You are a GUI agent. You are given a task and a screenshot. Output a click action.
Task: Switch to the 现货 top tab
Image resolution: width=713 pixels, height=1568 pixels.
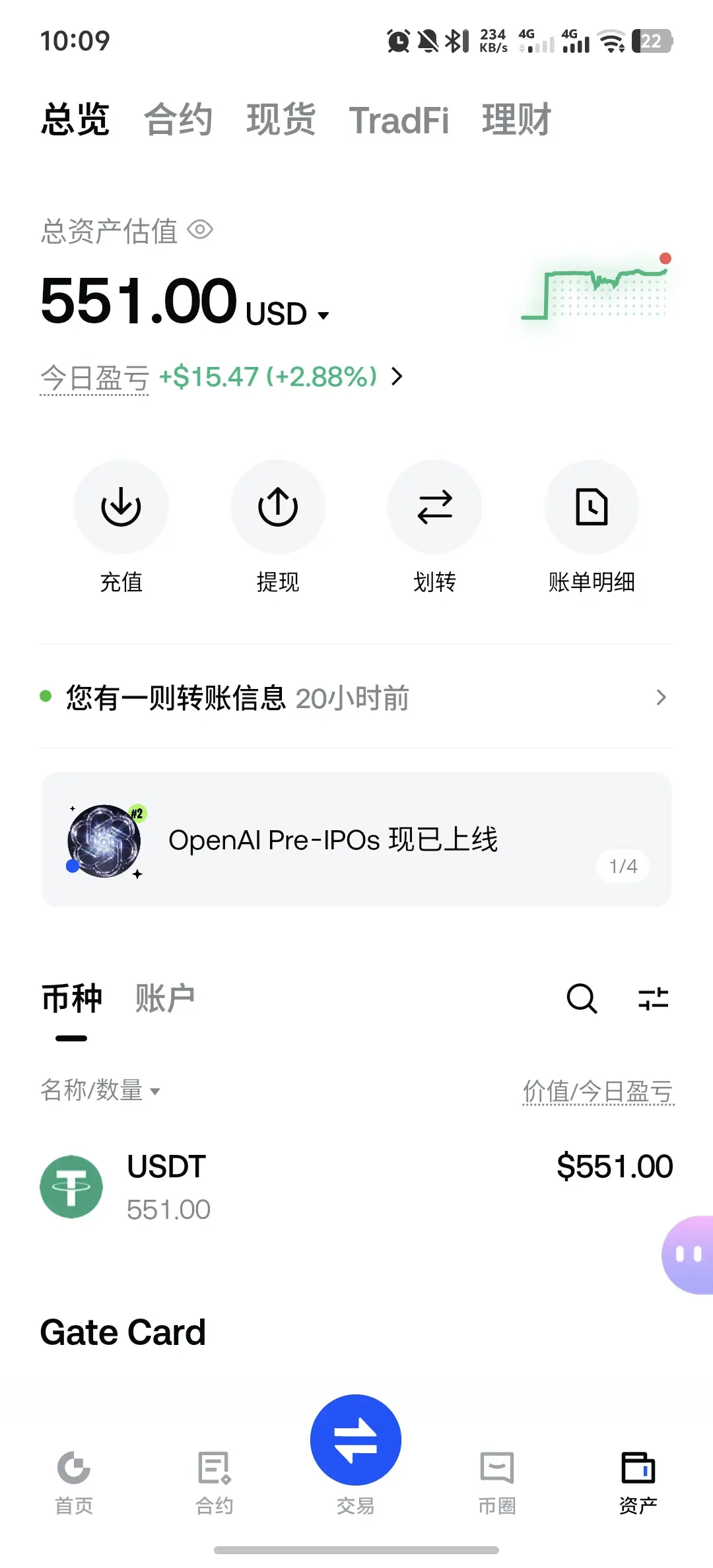click(x=281, y=119)
